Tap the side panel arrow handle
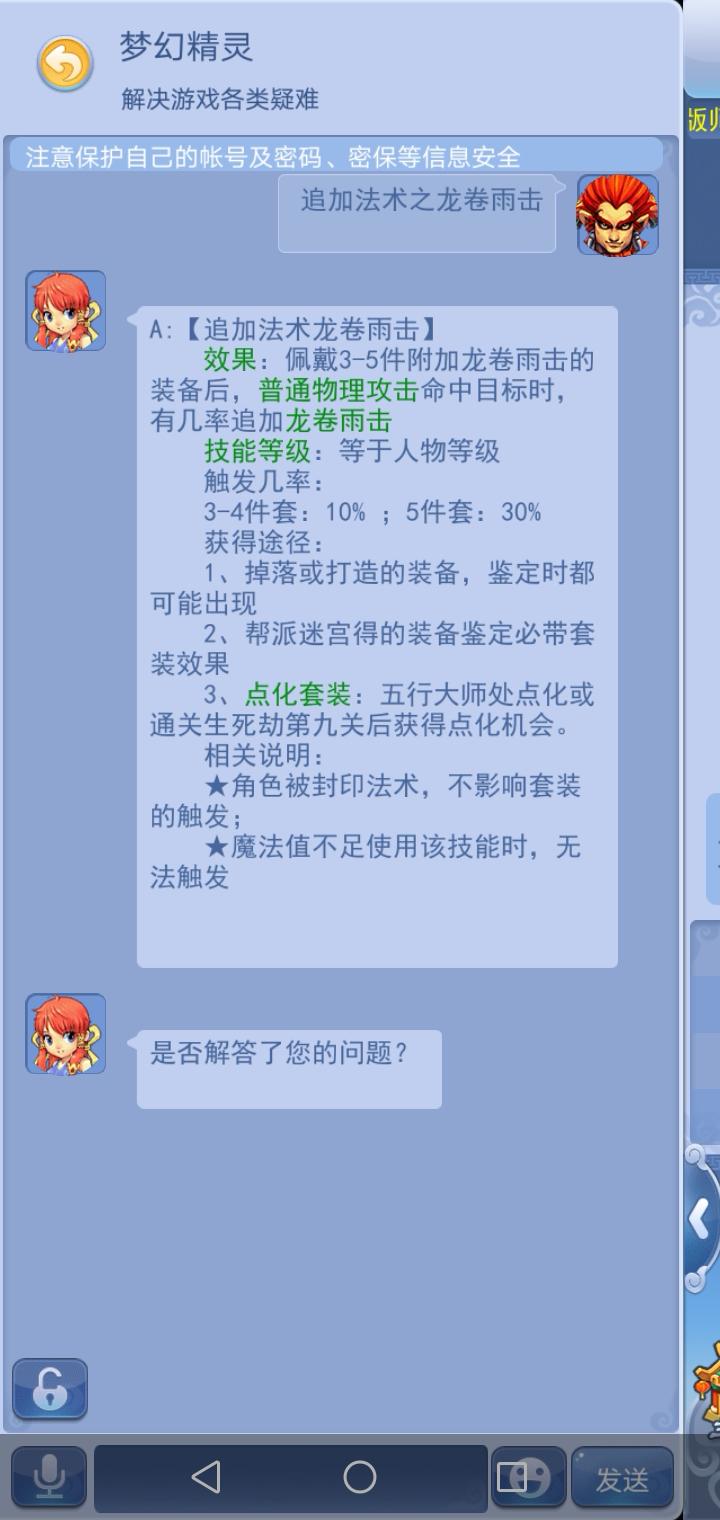This screenshot has width=720, height=1520. click(700, 1220)
